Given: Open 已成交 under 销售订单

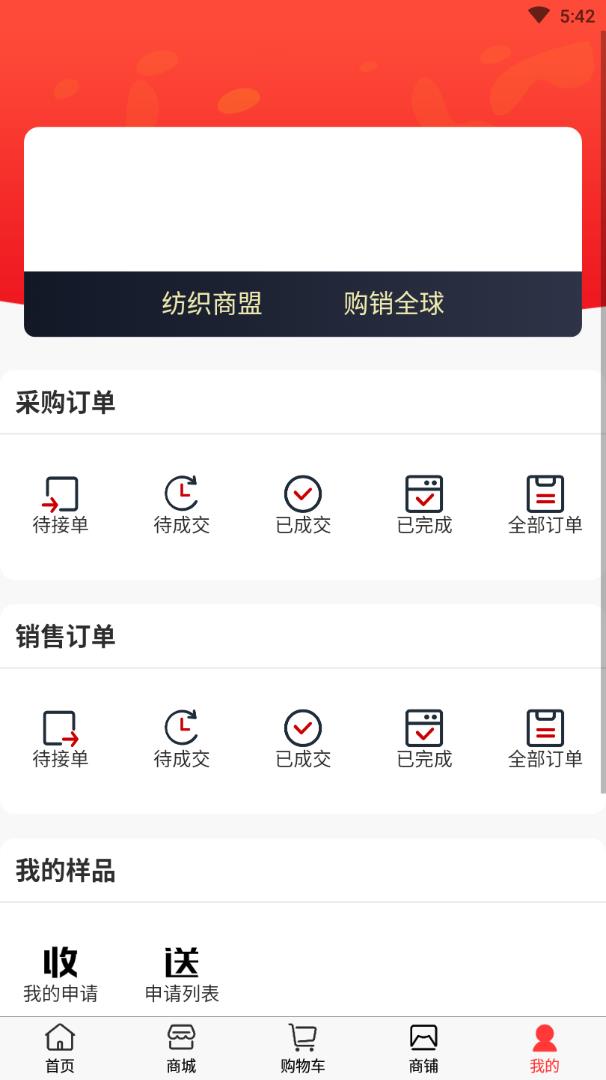Looking at the screenshot, I should (303, 739).
